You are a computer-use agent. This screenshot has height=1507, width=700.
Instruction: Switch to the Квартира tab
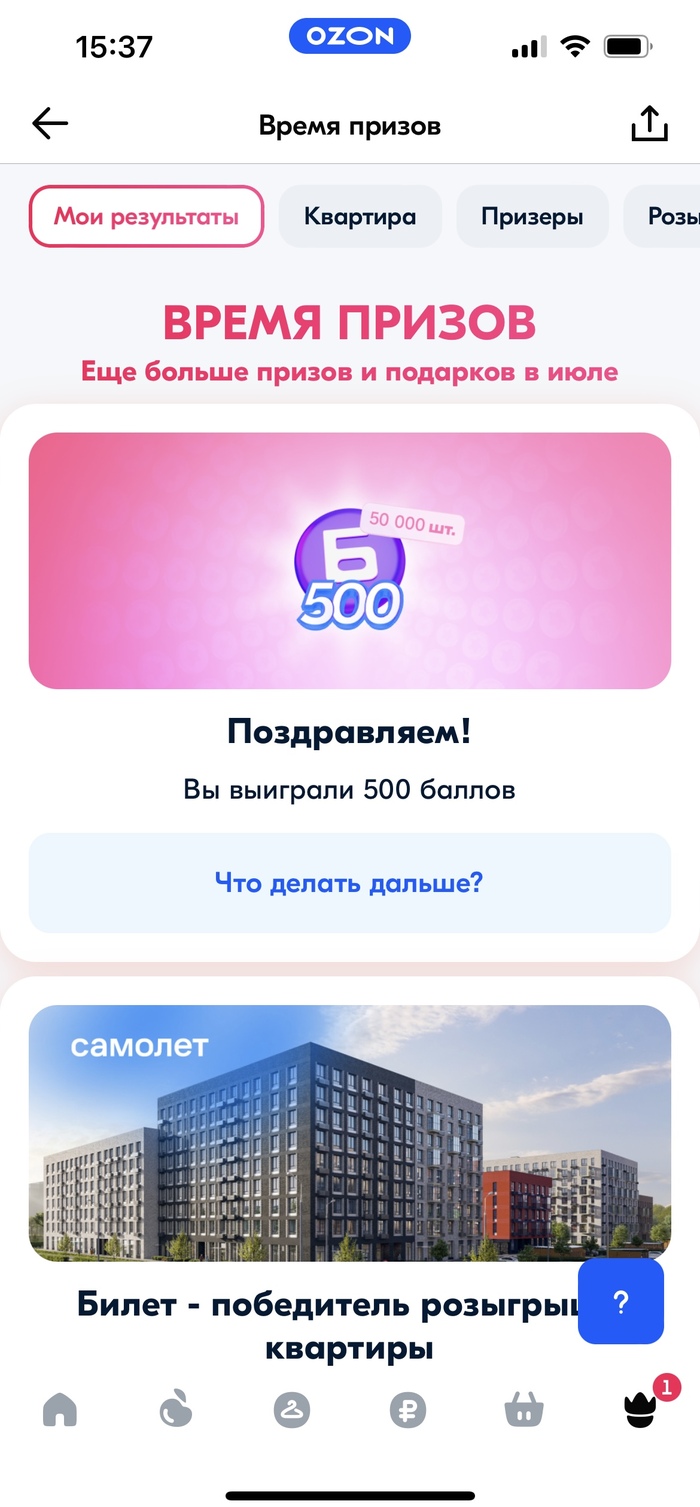pos(360,216)
